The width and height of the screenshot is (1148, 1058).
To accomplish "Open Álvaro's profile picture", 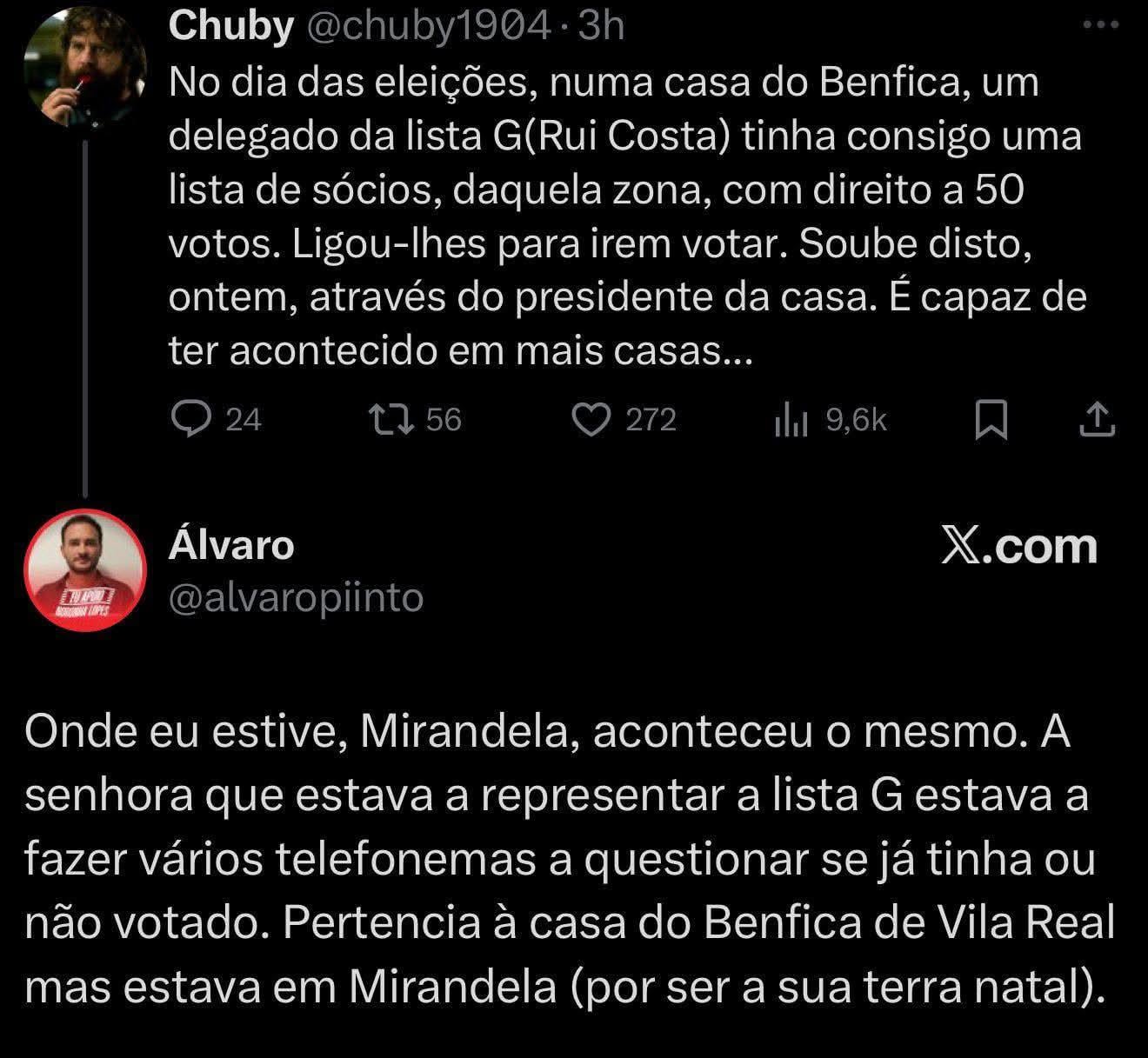I will 84,570.
